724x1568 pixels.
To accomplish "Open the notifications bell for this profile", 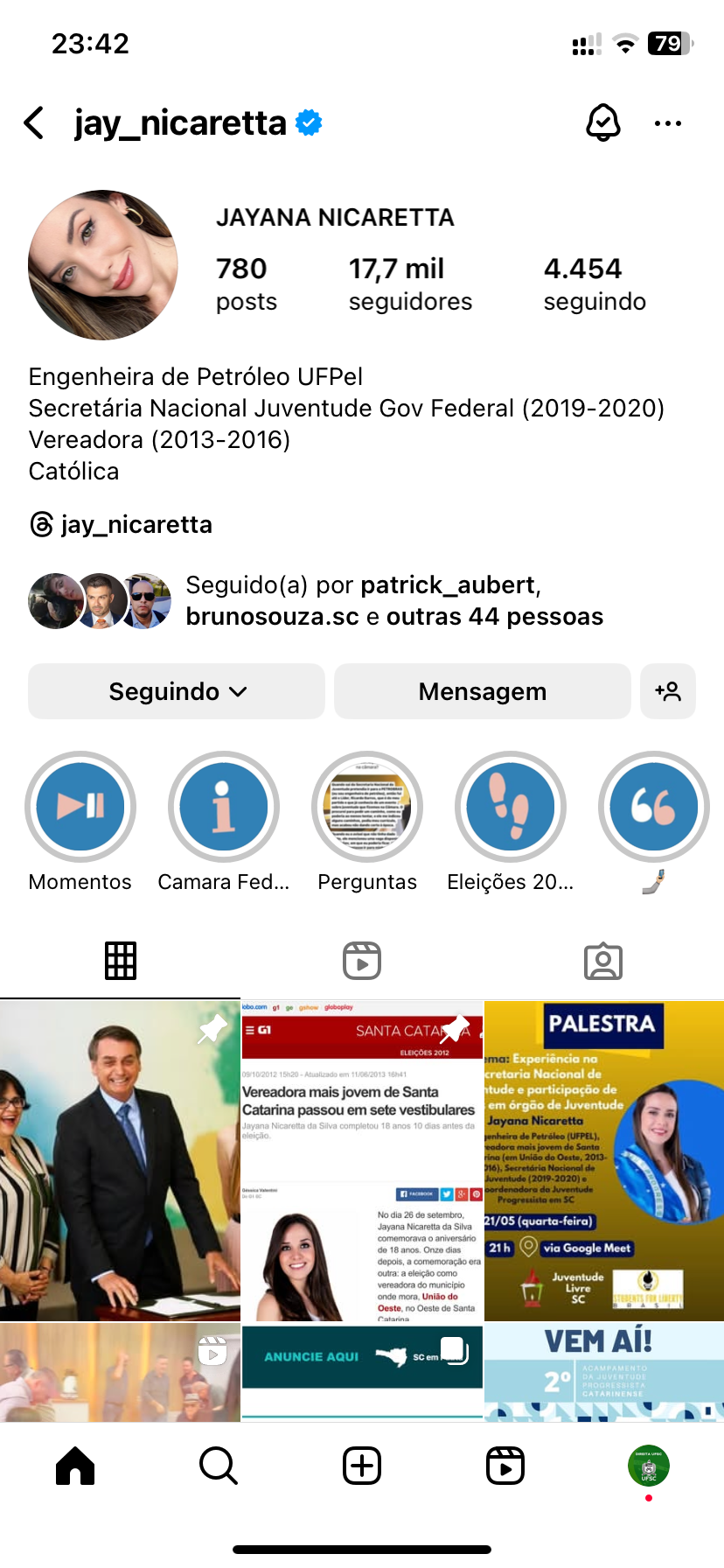I will pos(602,123).
